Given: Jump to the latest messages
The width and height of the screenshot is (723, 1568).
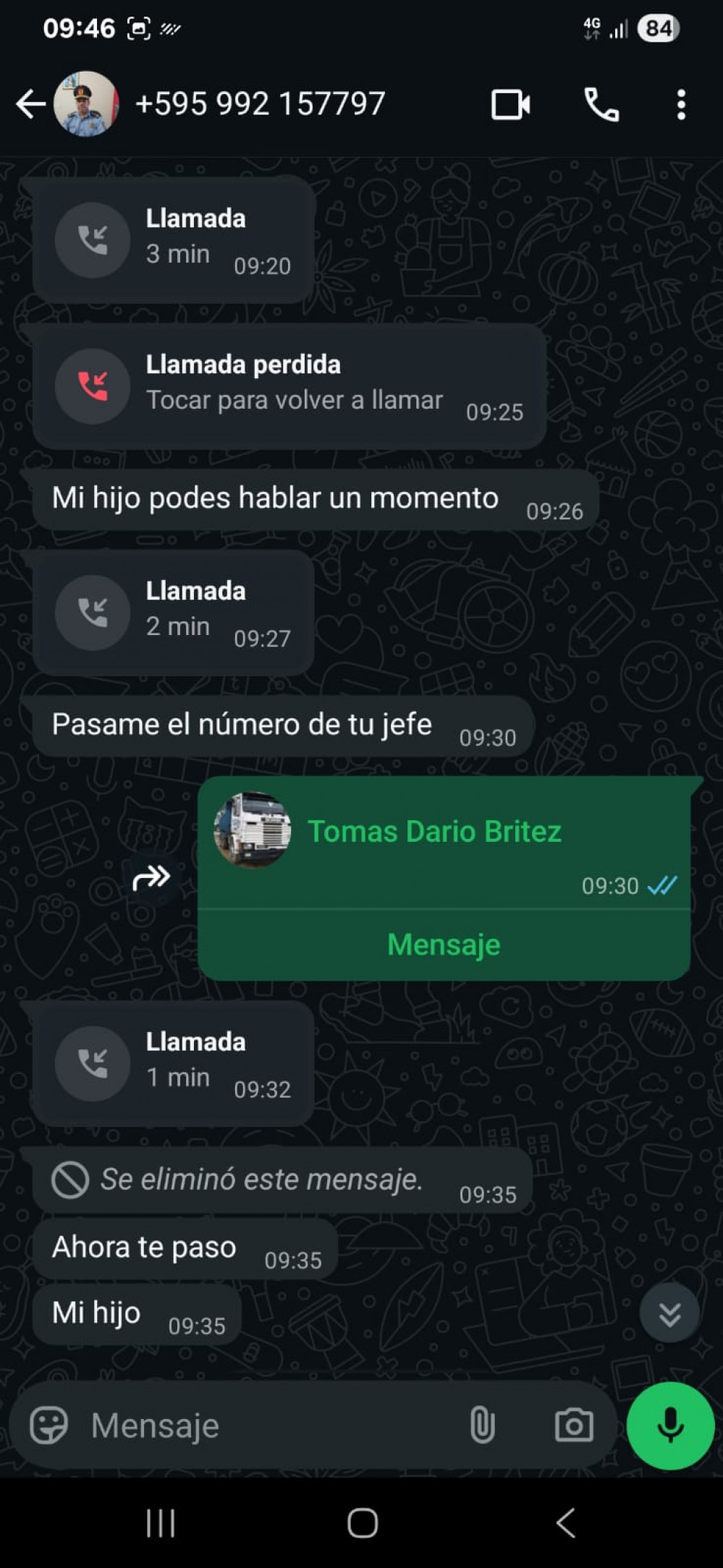Looking at the screenshot, I should (669, 1313).
